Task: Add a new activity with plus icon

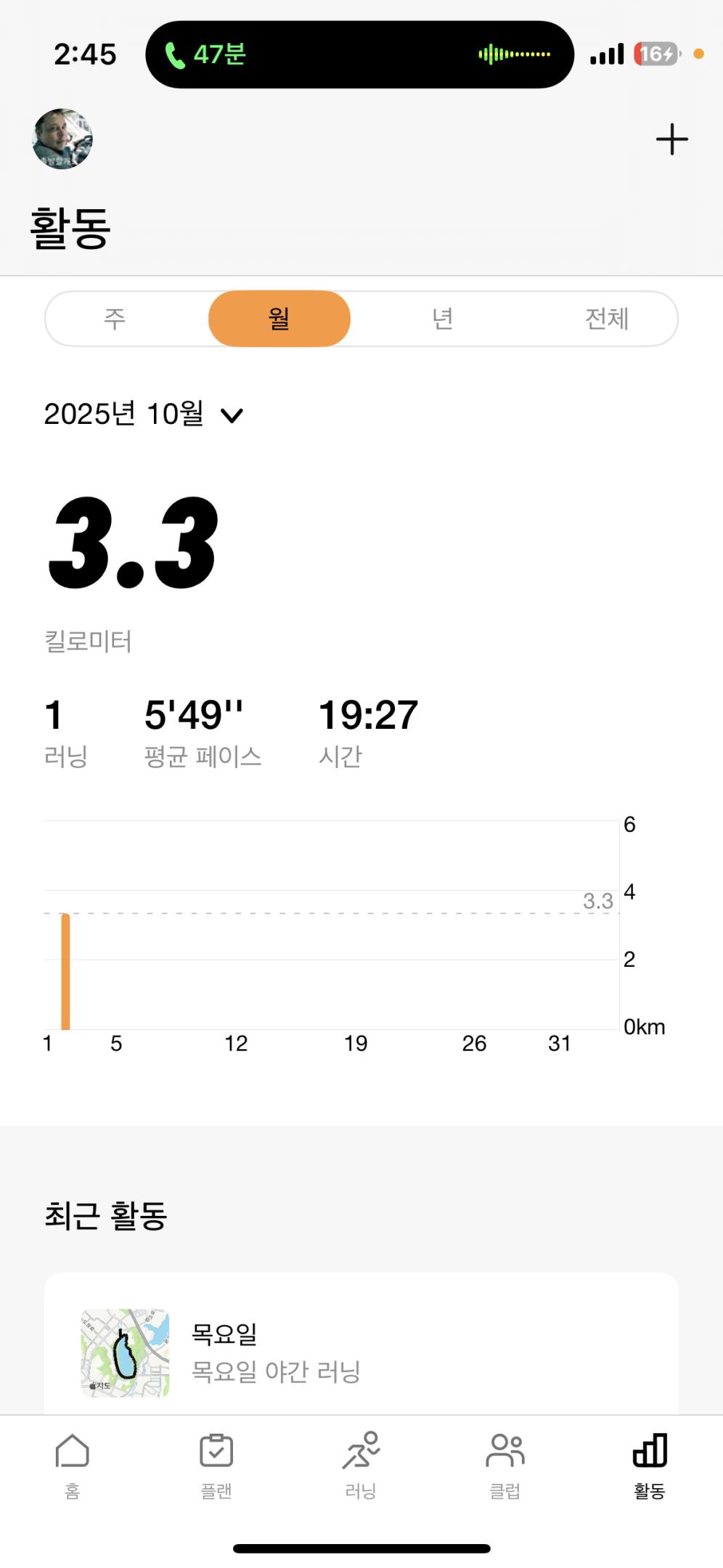Action: [x=671, y=139]
